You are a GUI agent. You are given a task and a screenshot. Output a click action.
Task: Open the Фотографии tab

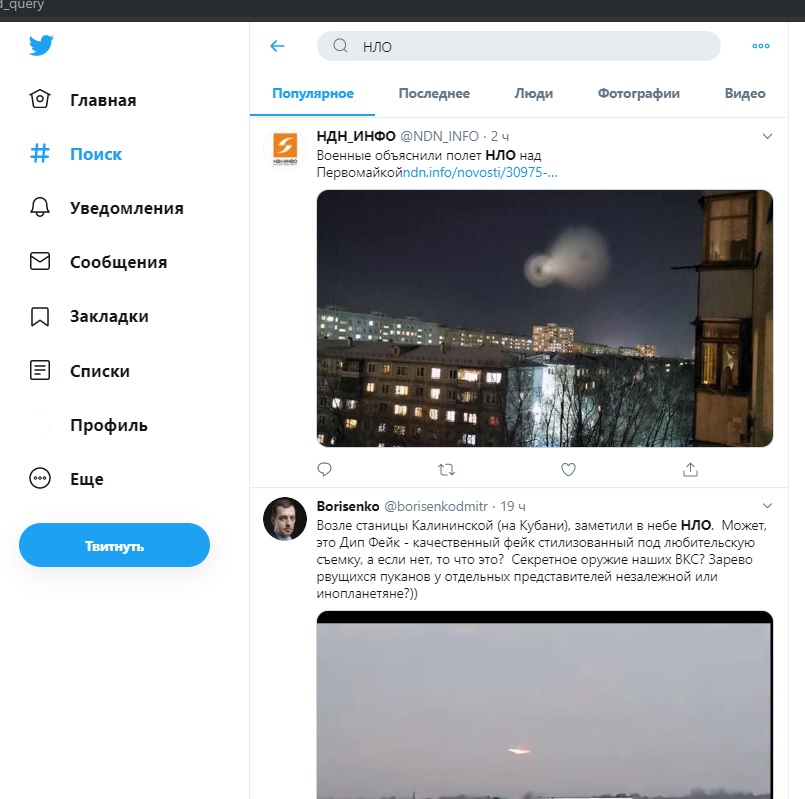click(x=638, y=93)
